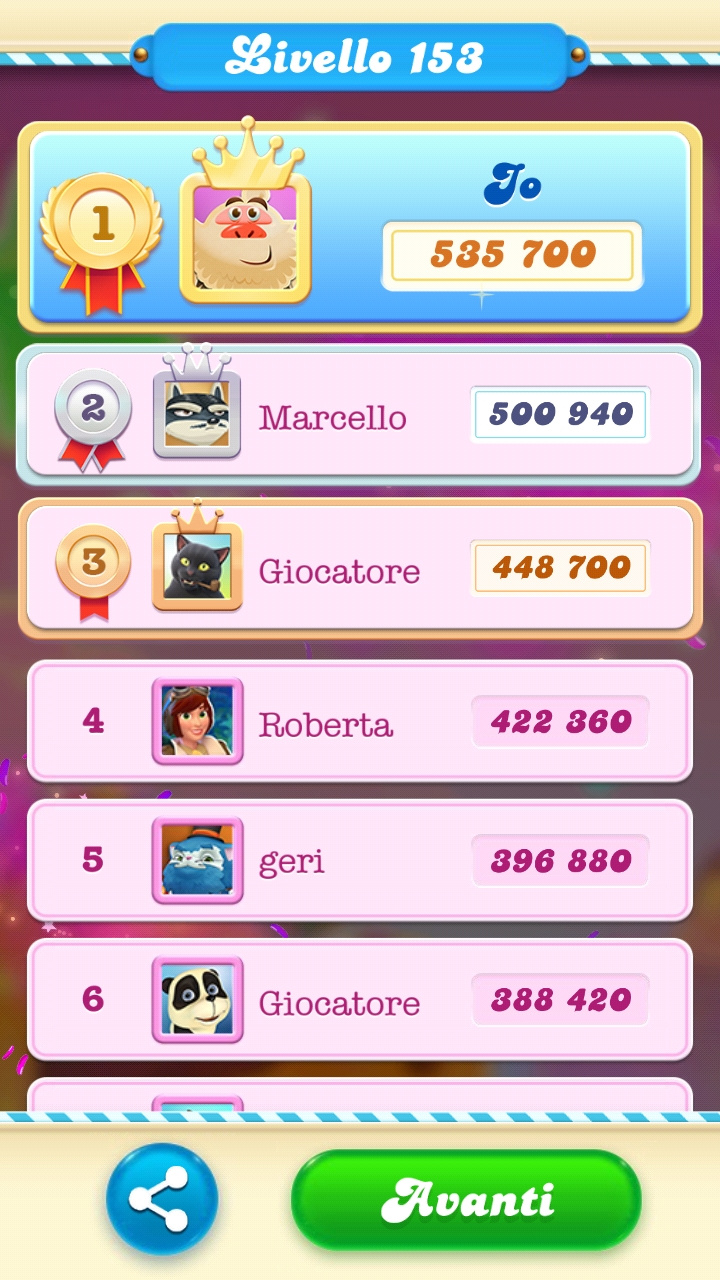
Task: Continue with the green Avanti button
Action: click(x=466, y=1199)
